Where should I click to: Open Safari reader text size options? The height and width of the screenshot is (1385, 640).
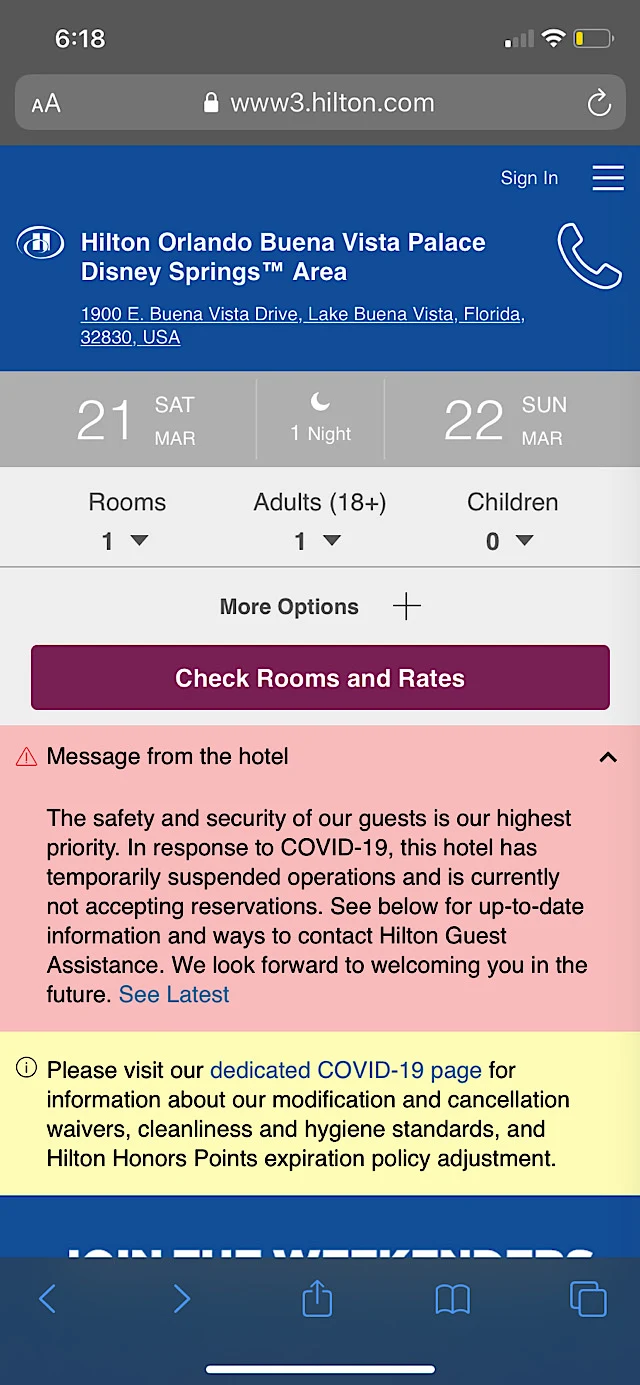[46, 104]
